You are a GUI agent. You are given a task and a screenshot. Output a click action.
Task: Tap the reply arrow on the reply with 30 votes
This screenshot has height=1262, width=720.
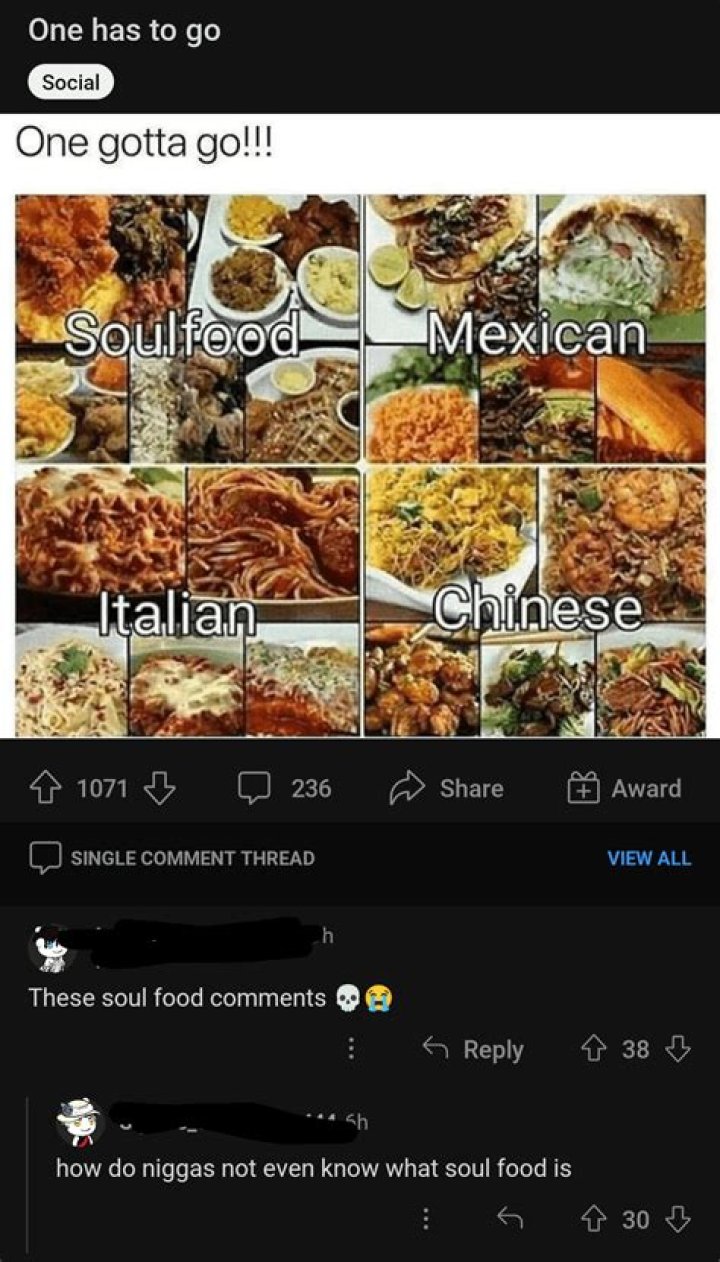[510, 1219]
